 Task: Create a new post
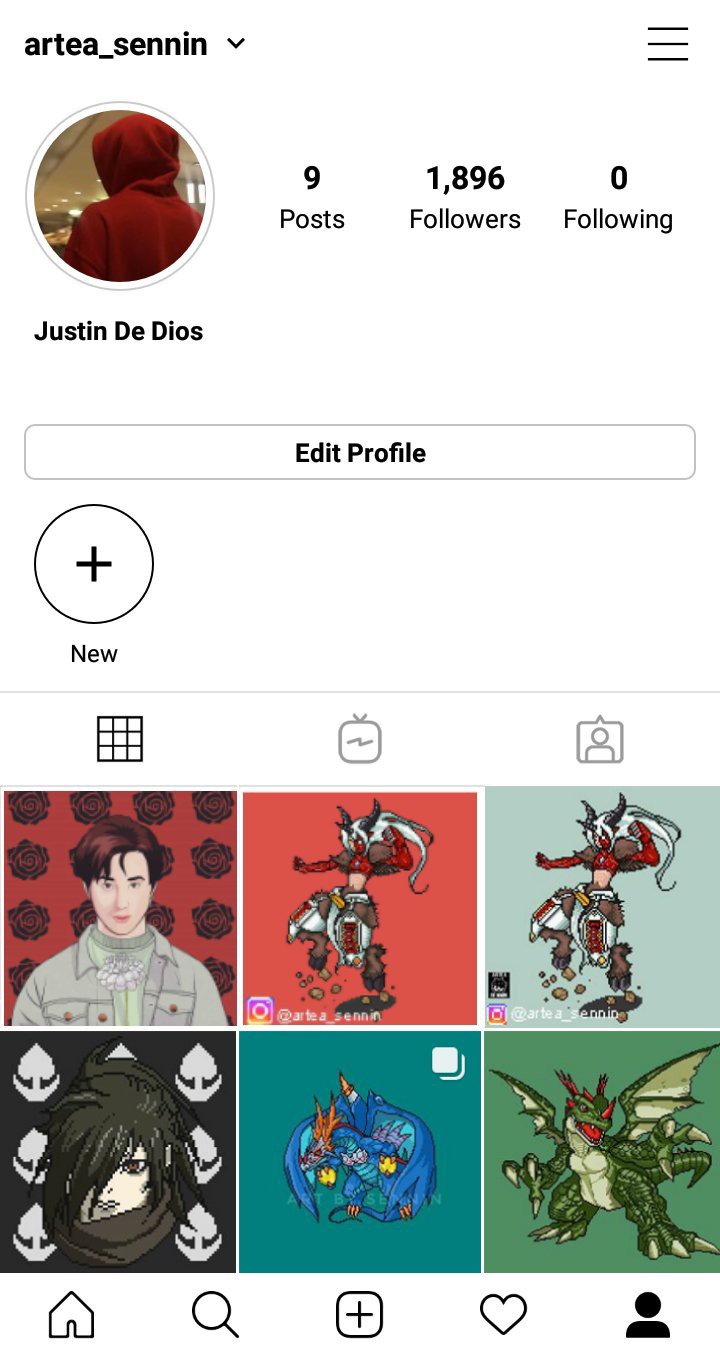[360, 1314]
